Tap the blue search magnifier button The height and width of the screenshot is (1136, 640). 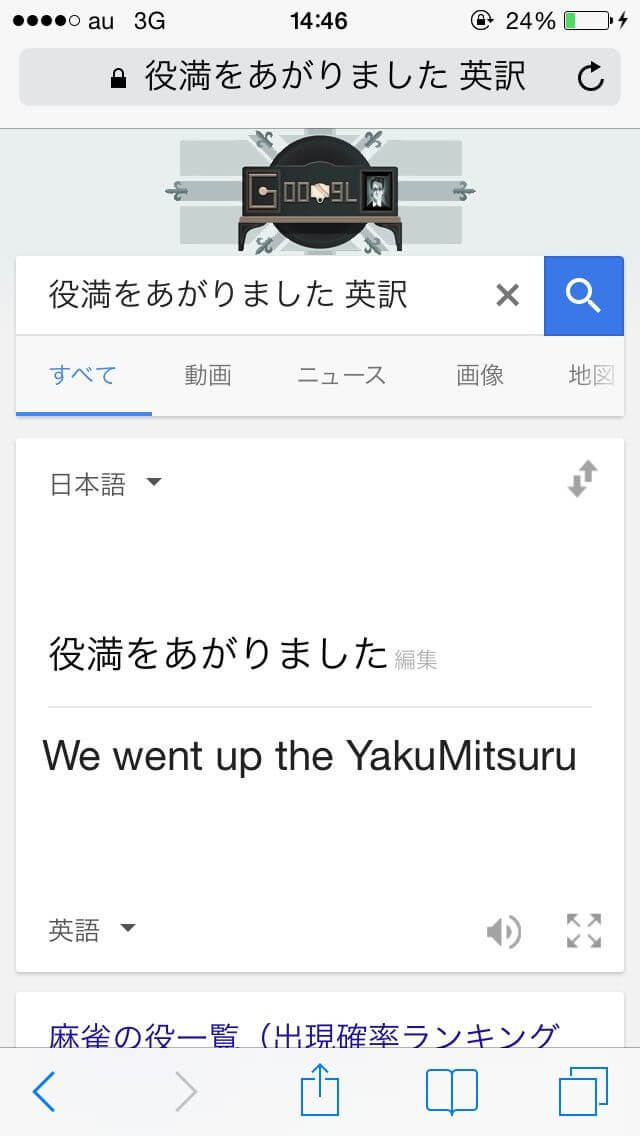click(583, 296)
